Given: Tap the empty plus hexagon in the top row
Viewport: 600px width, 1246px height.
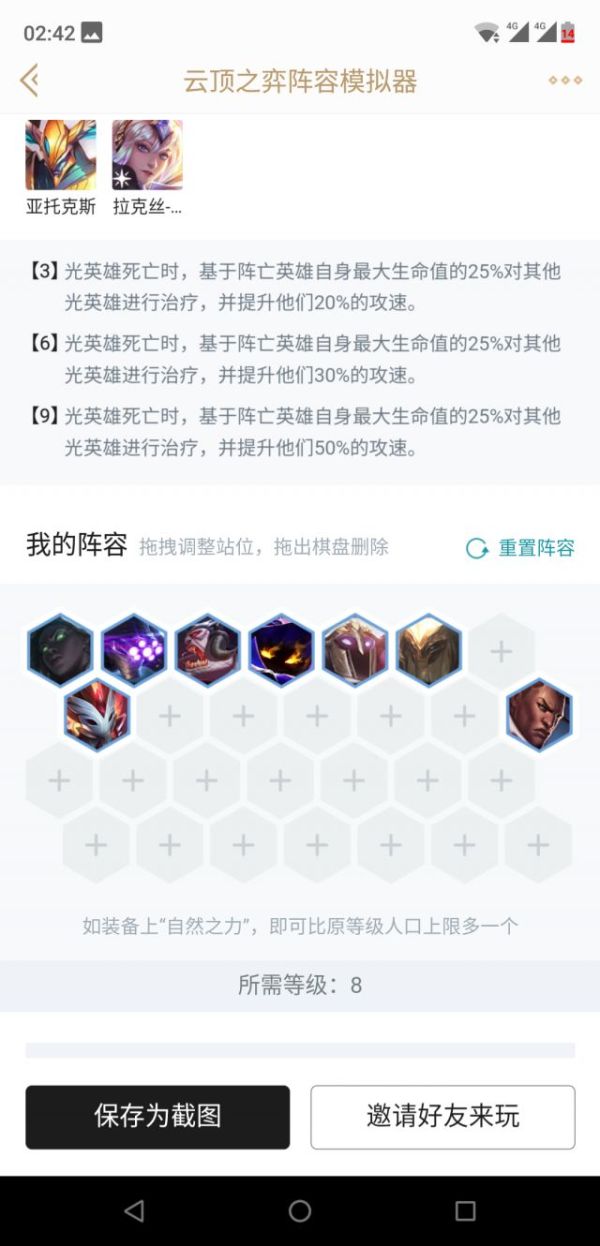Looking at the screenshot, I should [x=501, y=651].
